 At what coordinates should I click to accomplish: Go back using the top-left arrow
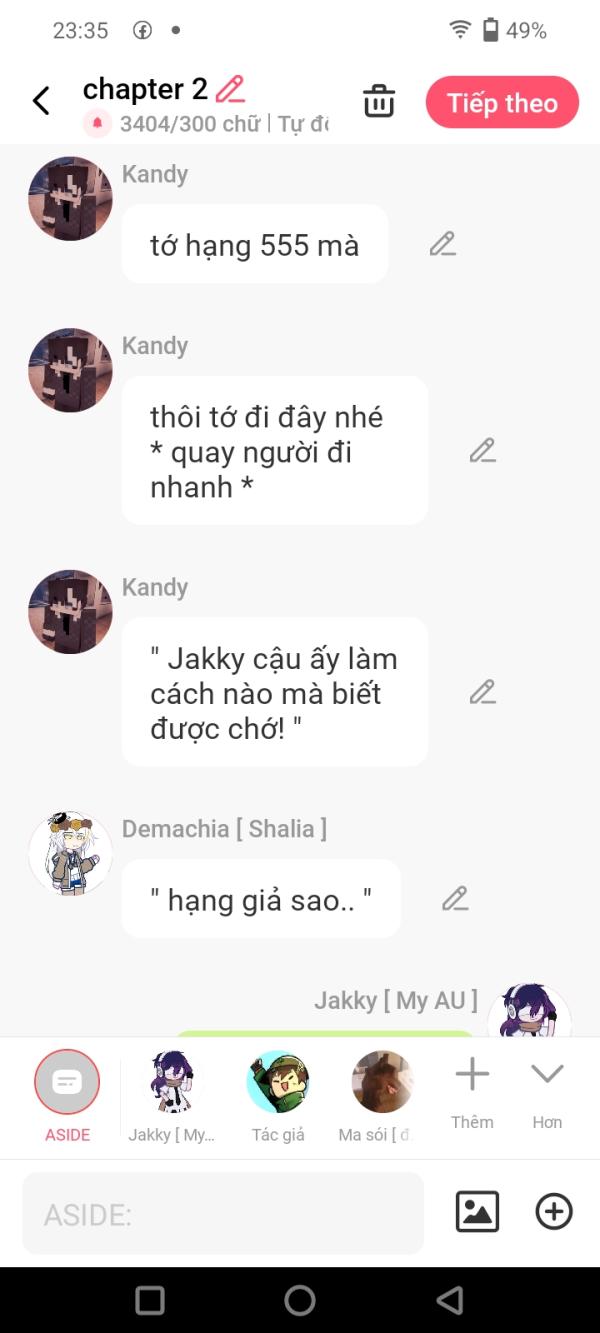click(41, 101)
